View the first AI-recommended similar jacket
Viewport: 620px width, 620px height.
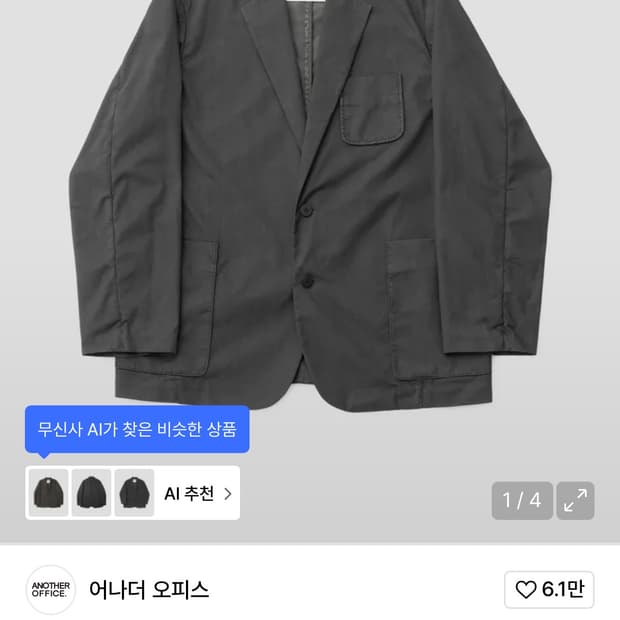pyautogui.click(x=49, y=492)
